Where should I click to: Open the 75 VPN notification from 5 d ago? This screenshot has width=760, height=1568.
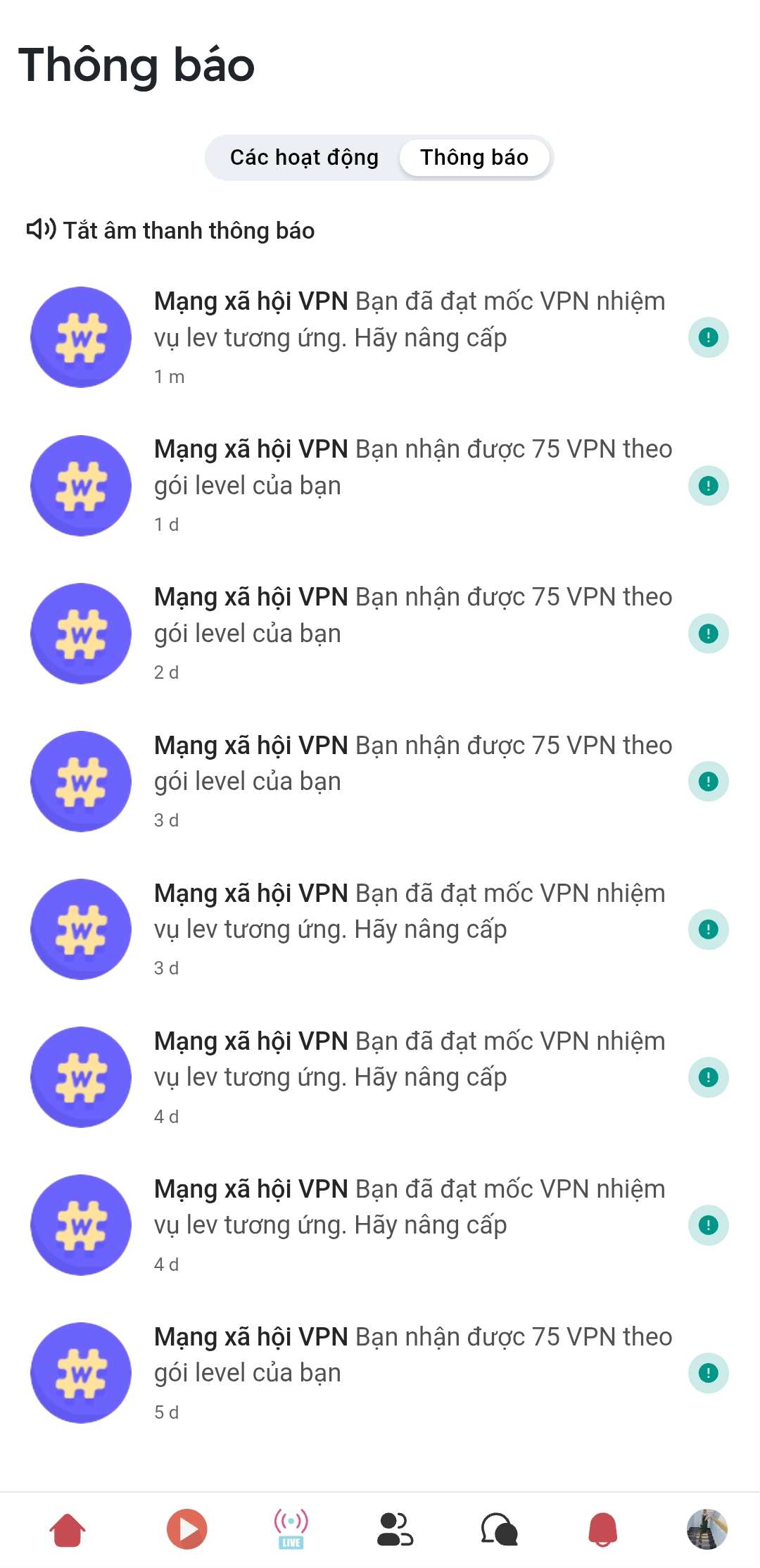412,1355
